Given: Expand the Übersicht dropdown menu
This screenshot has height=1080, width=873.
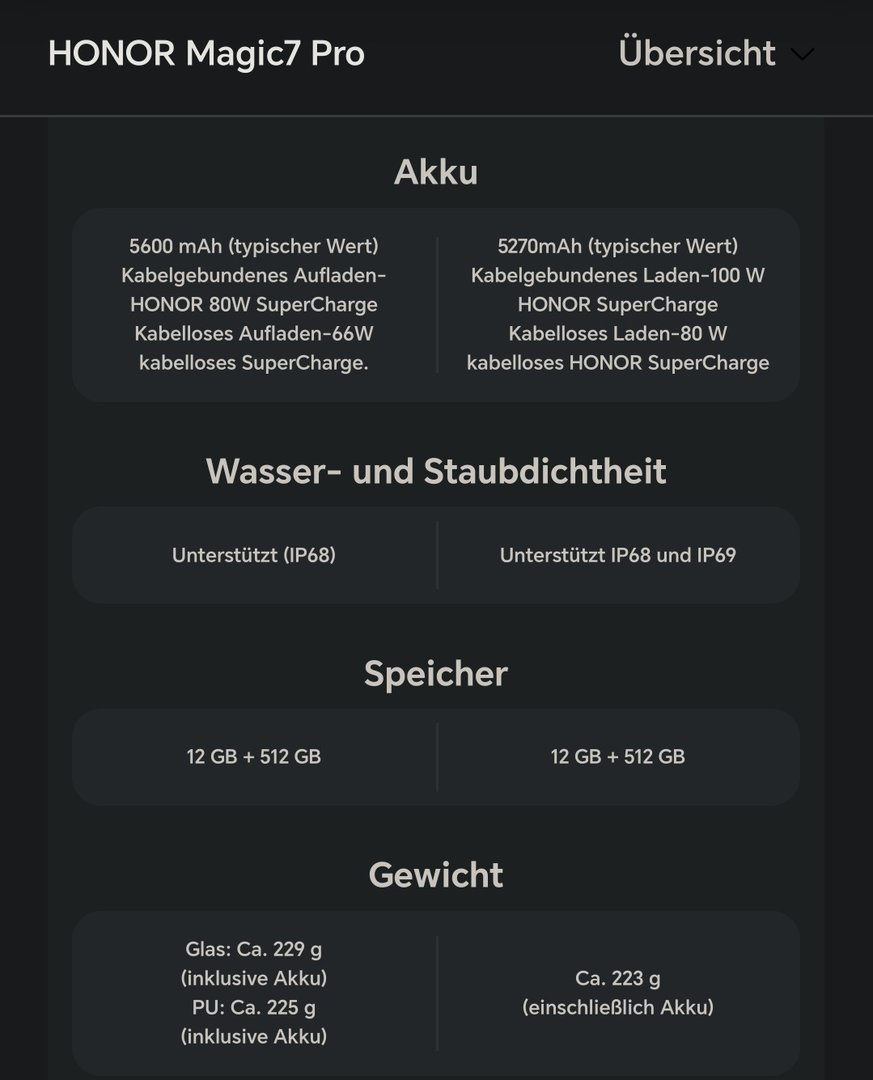Looking at the screenshot, I should point(716,53).
